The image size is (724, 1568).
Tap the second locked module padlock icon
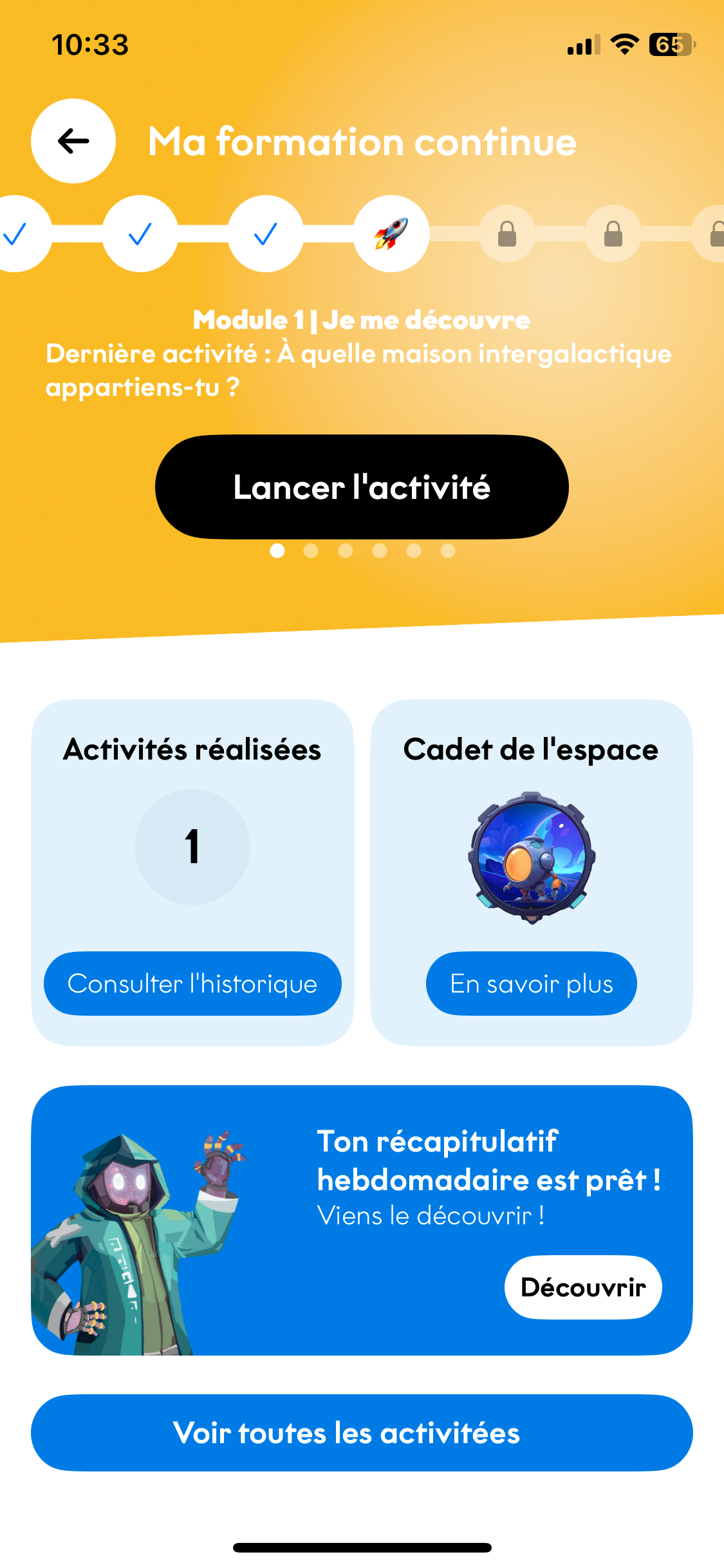pyautogui.click(x=613, y=234)
